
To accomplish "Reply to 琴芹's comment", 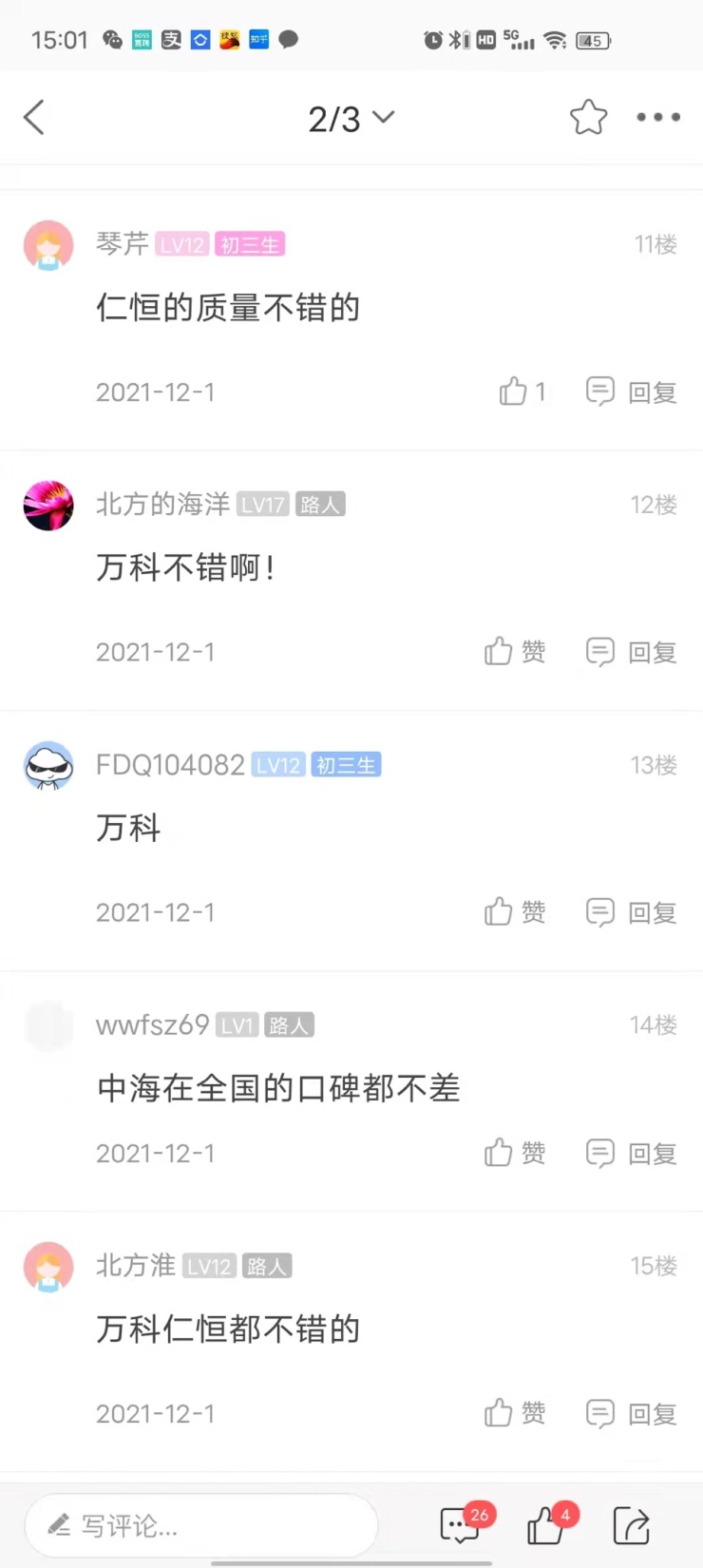I will (x=632, y=392).
